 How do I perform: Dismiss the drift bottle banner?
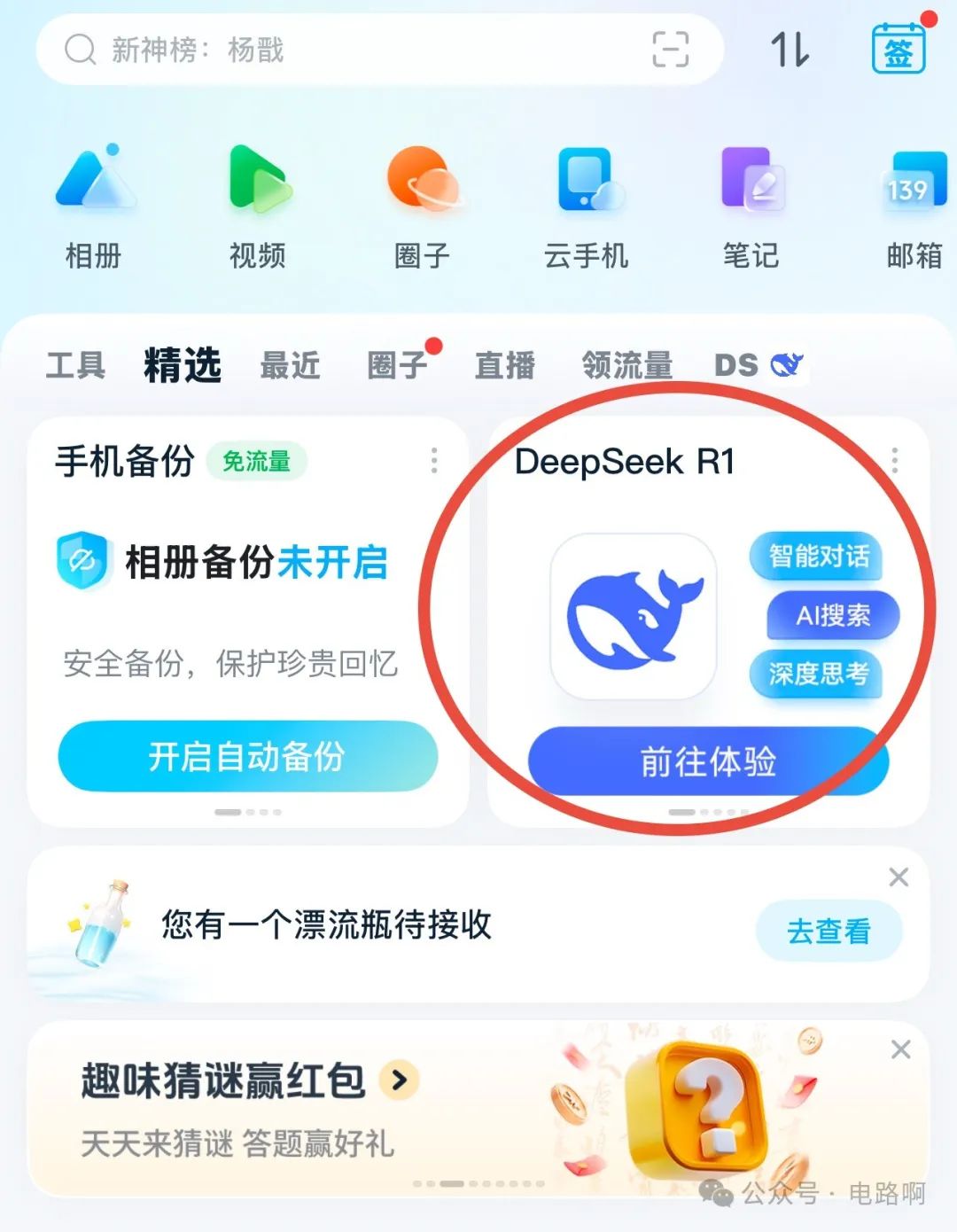tap(899, 877)
